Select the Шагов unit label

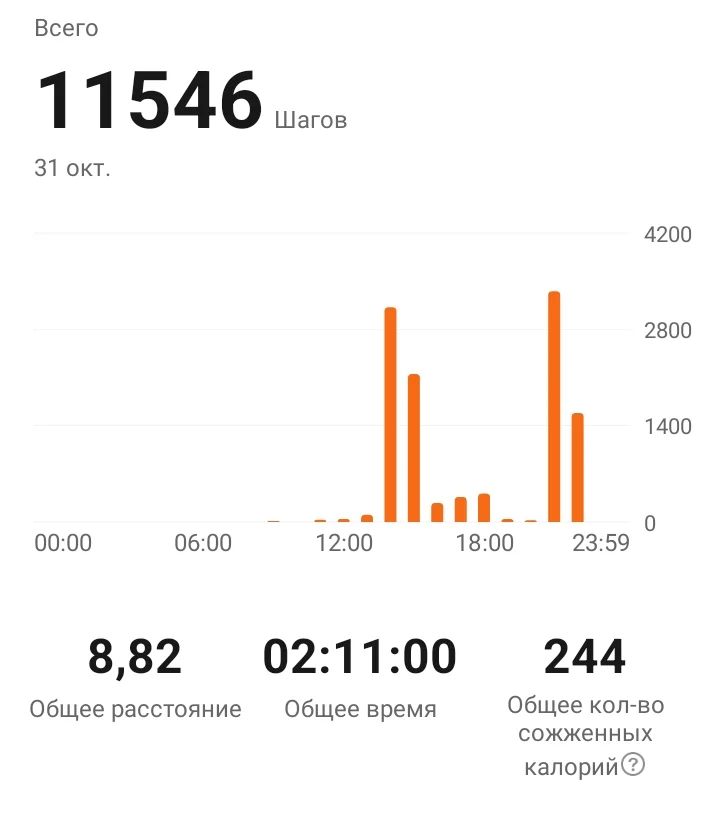tap(312, 119)
